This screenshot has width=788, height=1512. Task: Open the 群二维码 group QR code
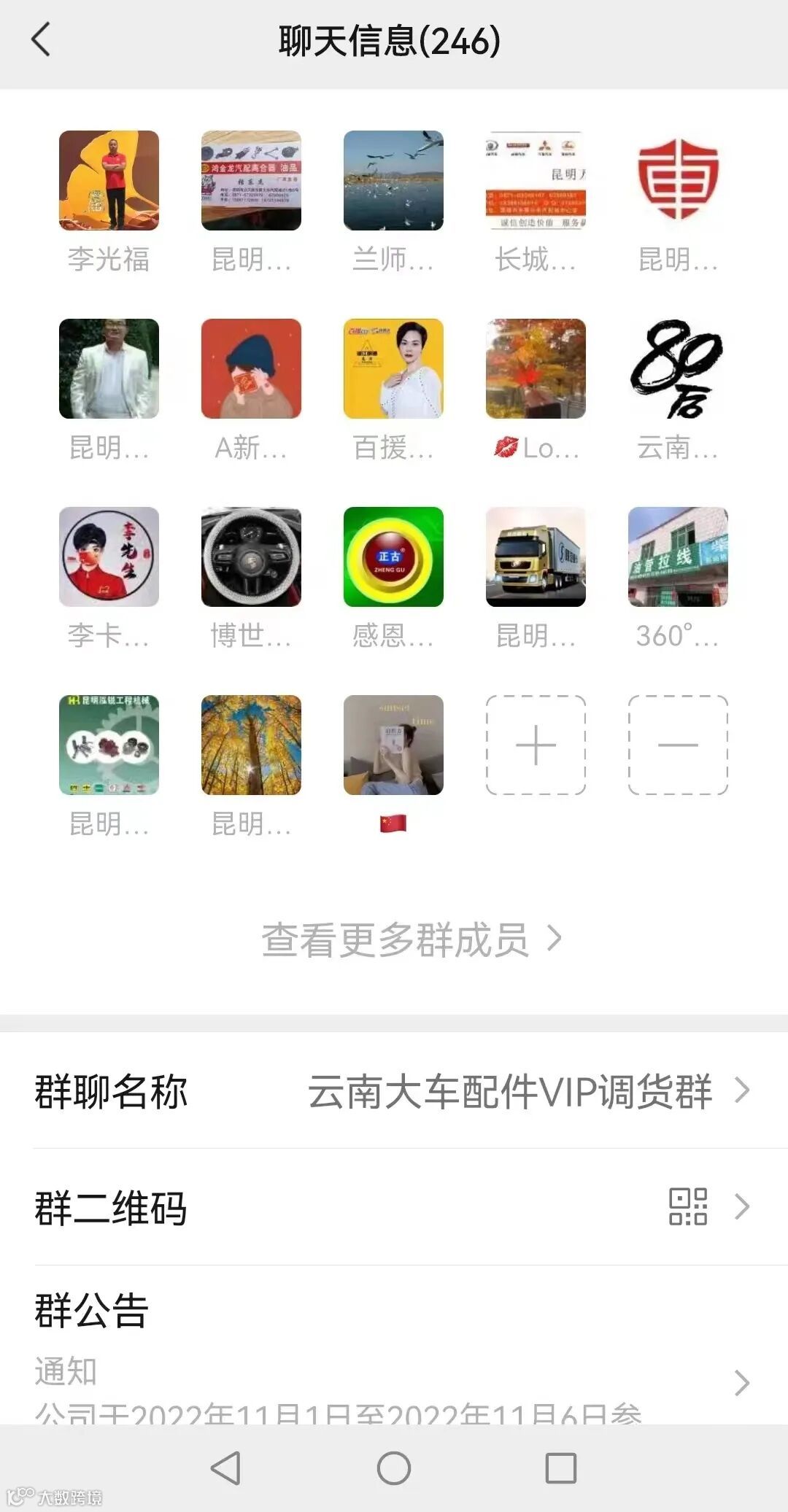pos(394,1207)
